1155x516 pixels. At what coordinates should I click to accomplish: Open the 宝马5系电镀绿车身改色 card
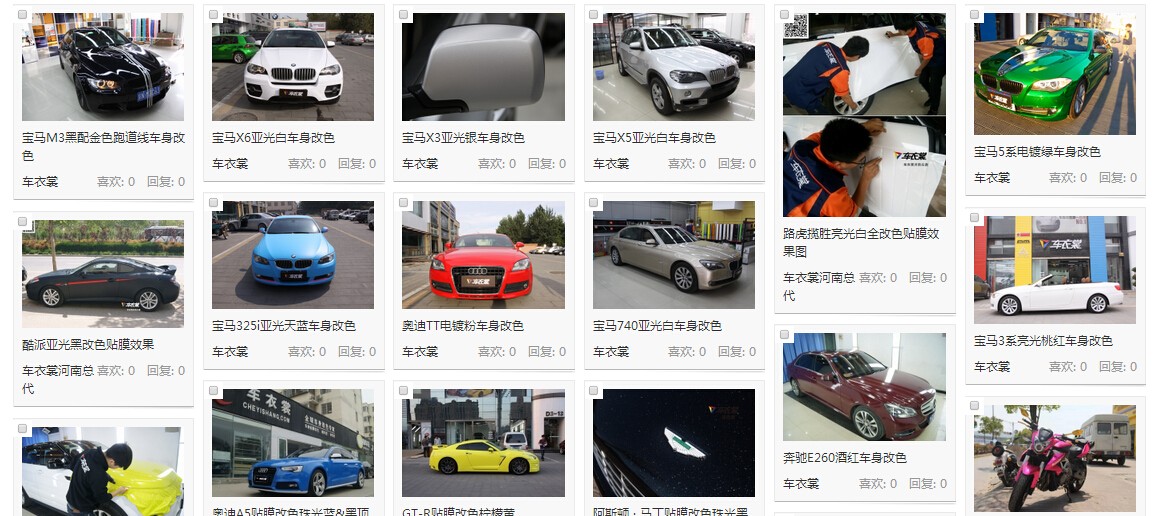point(1037,152)
